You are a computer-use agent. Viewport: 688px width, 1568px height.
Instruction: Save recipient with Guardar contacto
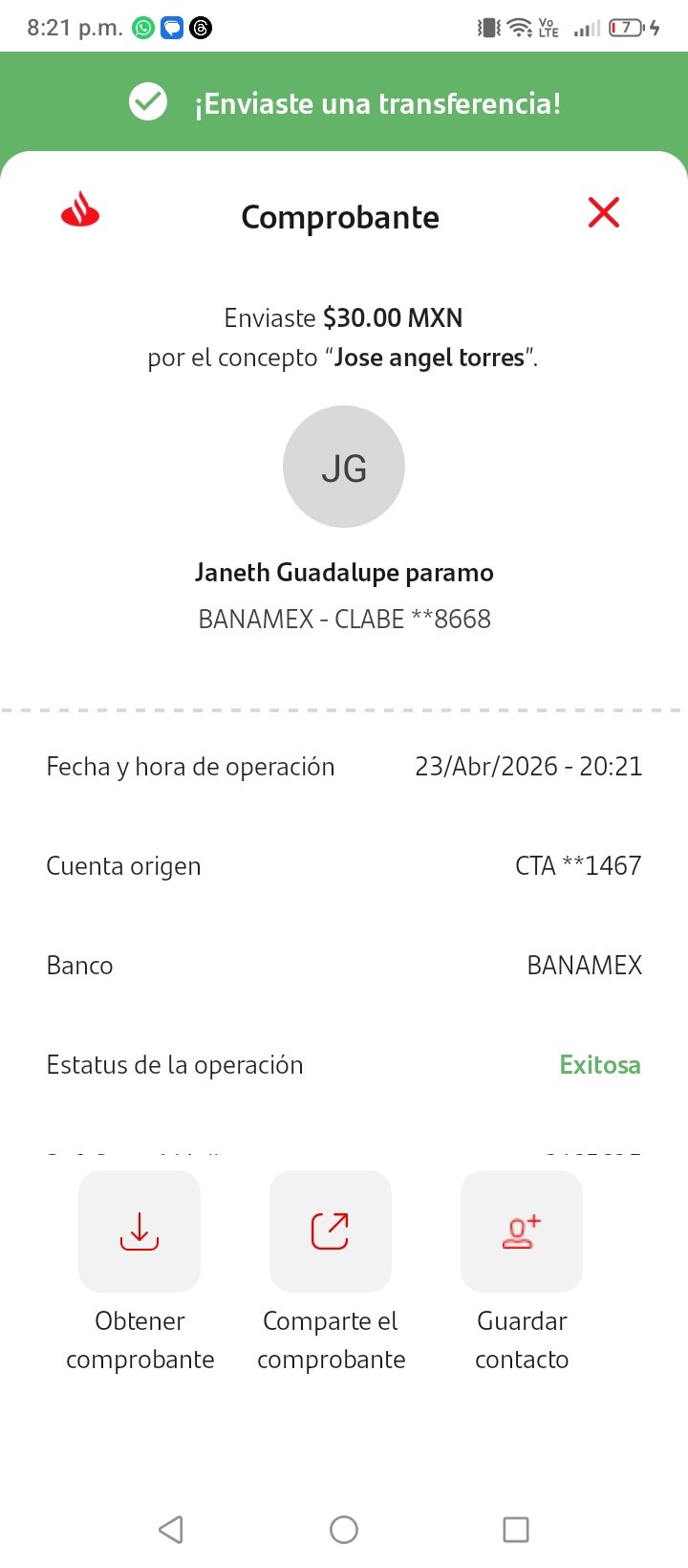point(522,1231)
